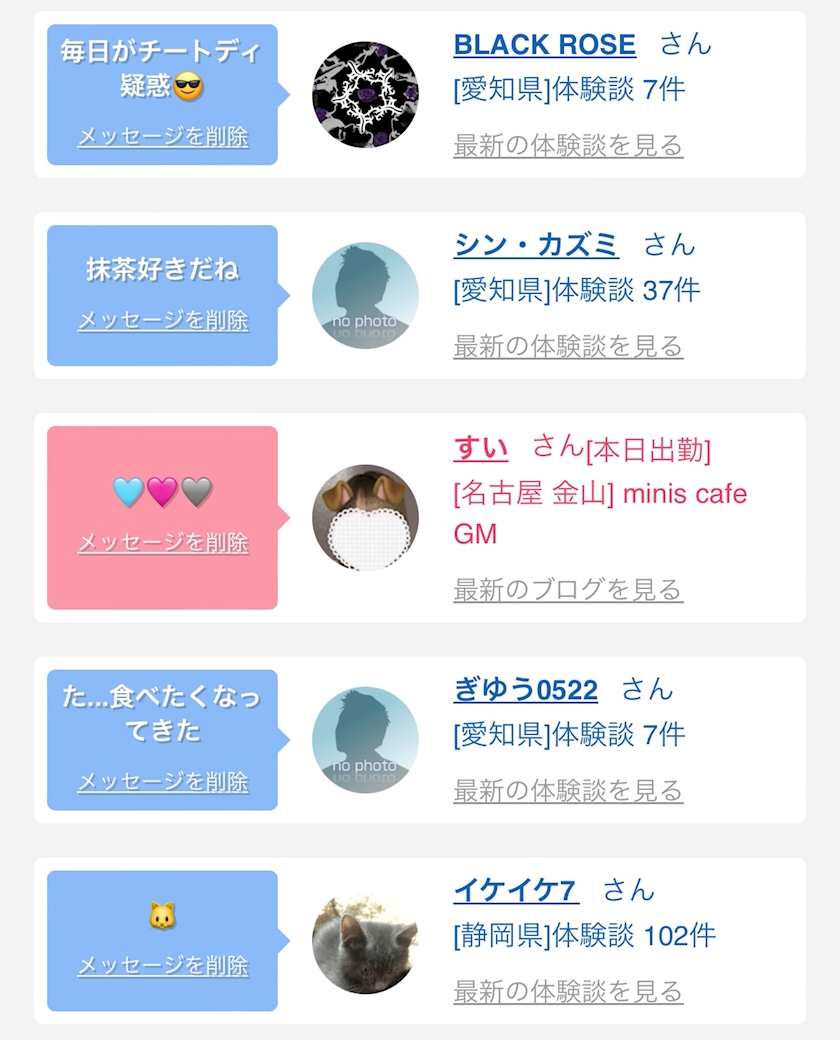View BLACK ROSE's latest 体験談

point(568,145)
